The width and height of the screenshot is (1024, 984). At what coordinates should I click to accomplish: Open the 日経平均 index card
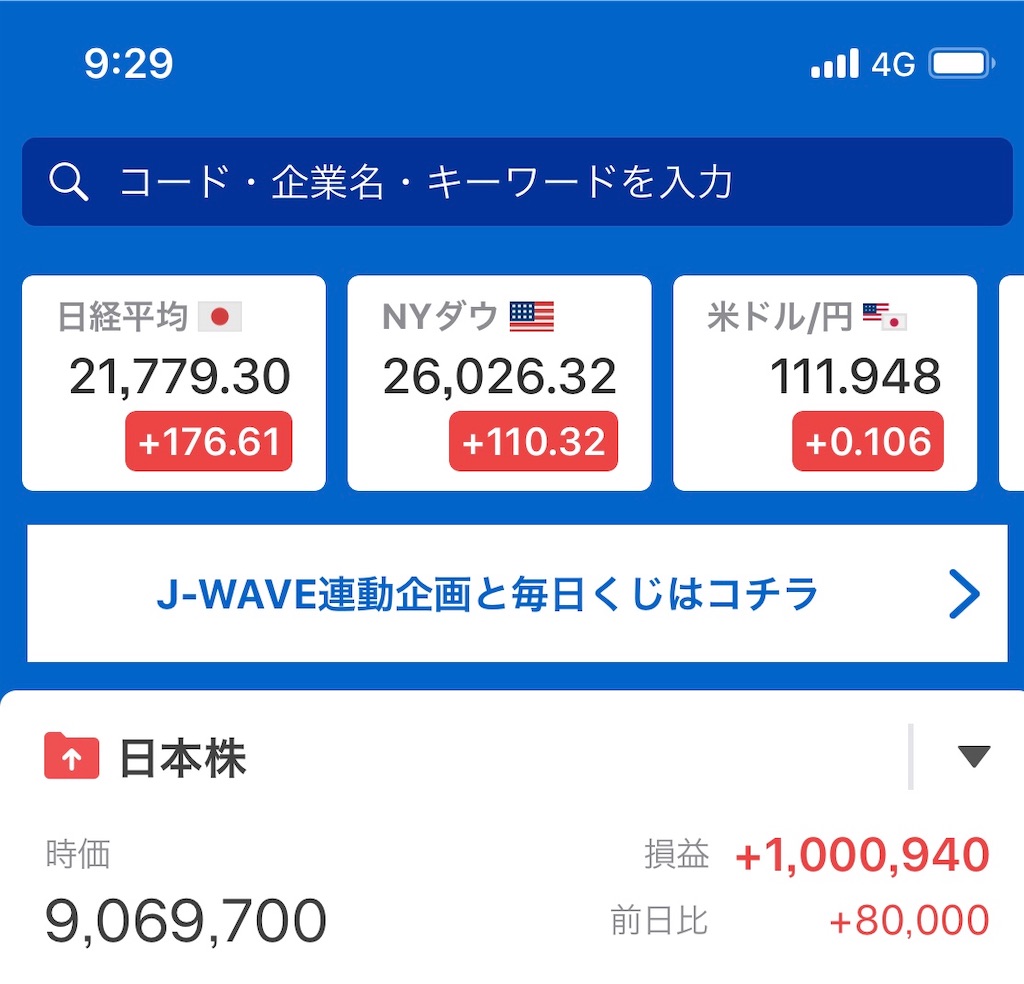[x=174, y=383]
